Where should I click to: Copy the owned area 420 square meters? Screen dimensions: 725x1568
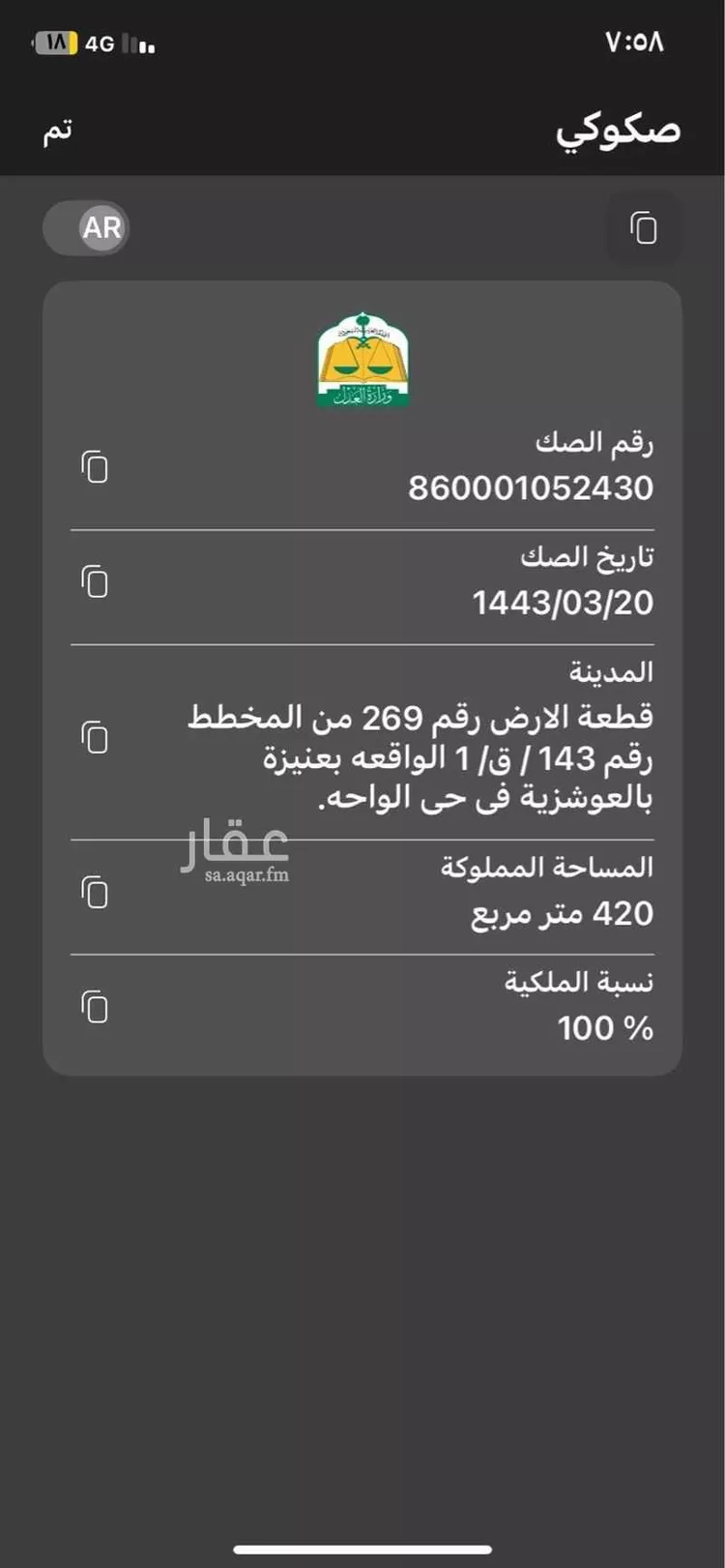point(96,893)
